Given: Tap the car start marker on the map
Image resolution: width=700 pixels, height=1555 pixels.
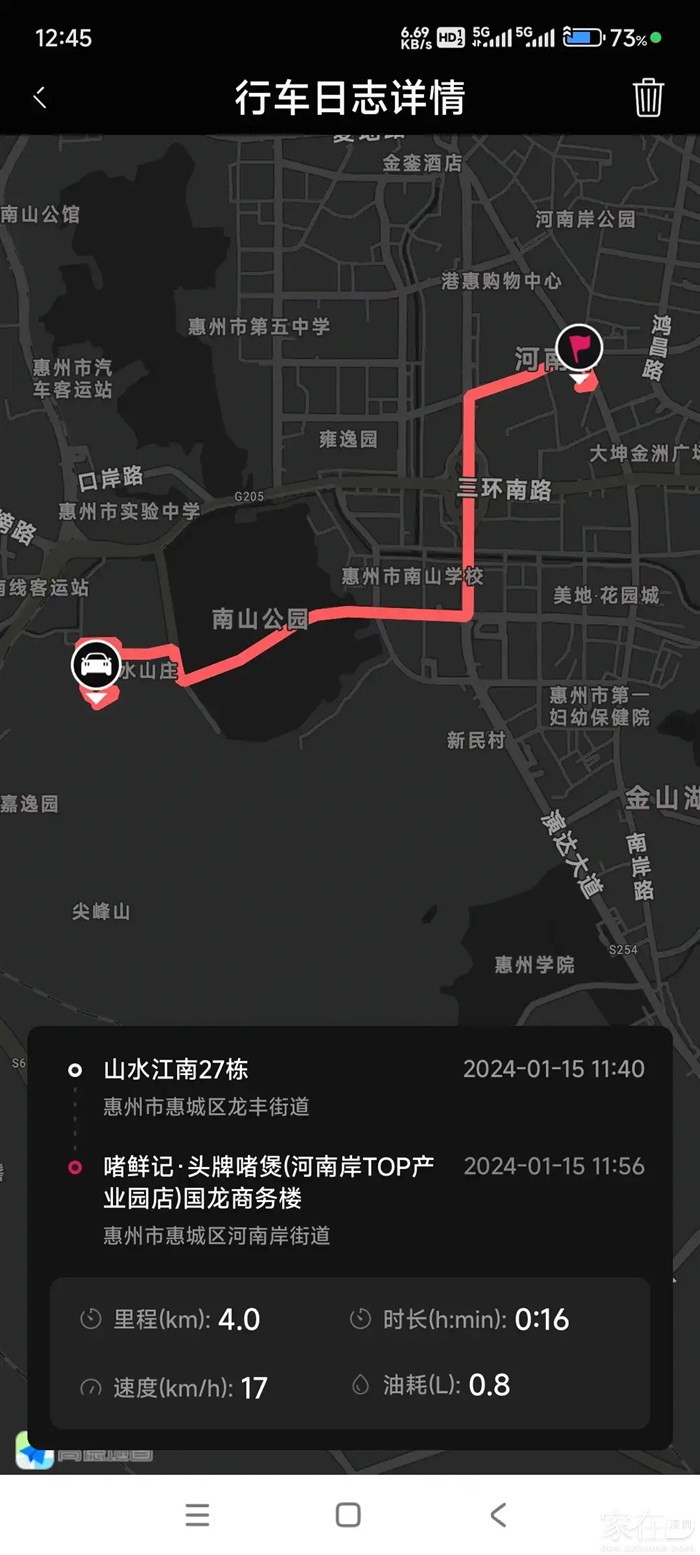Looking at the screenshot, I should [96, 665].
